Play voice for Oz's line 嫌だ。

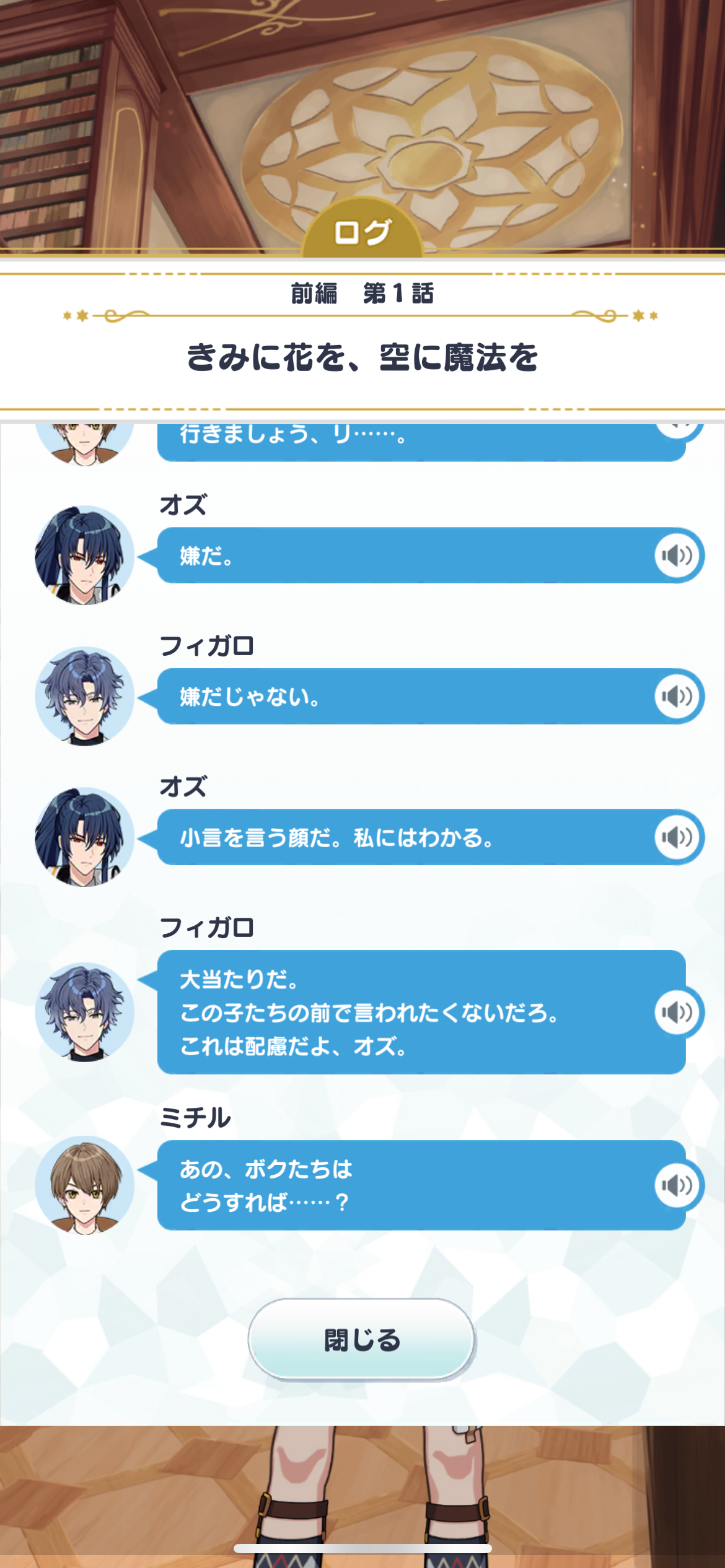point(677,555)
